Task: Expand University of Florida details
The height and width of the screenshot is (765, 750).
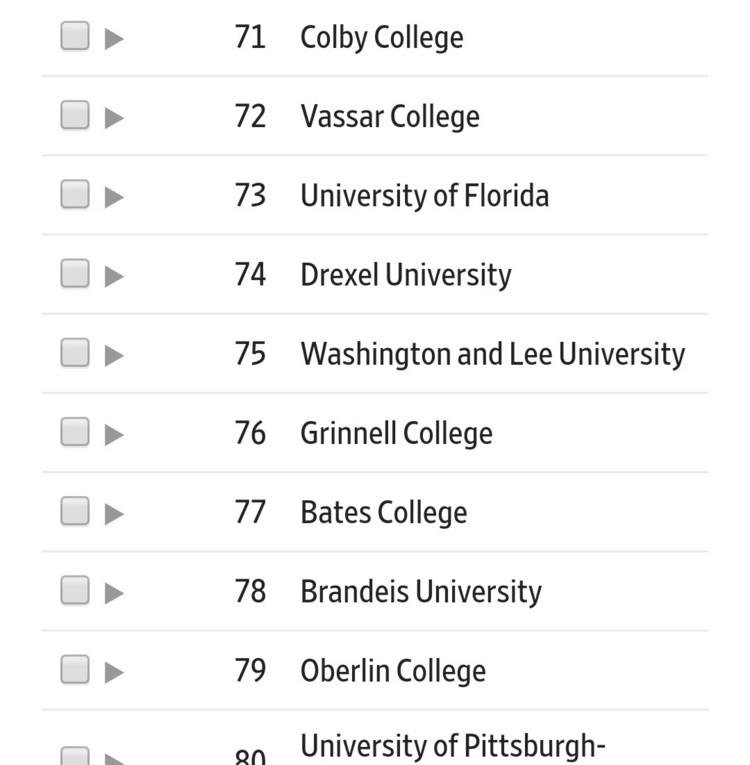Action: 114,196
